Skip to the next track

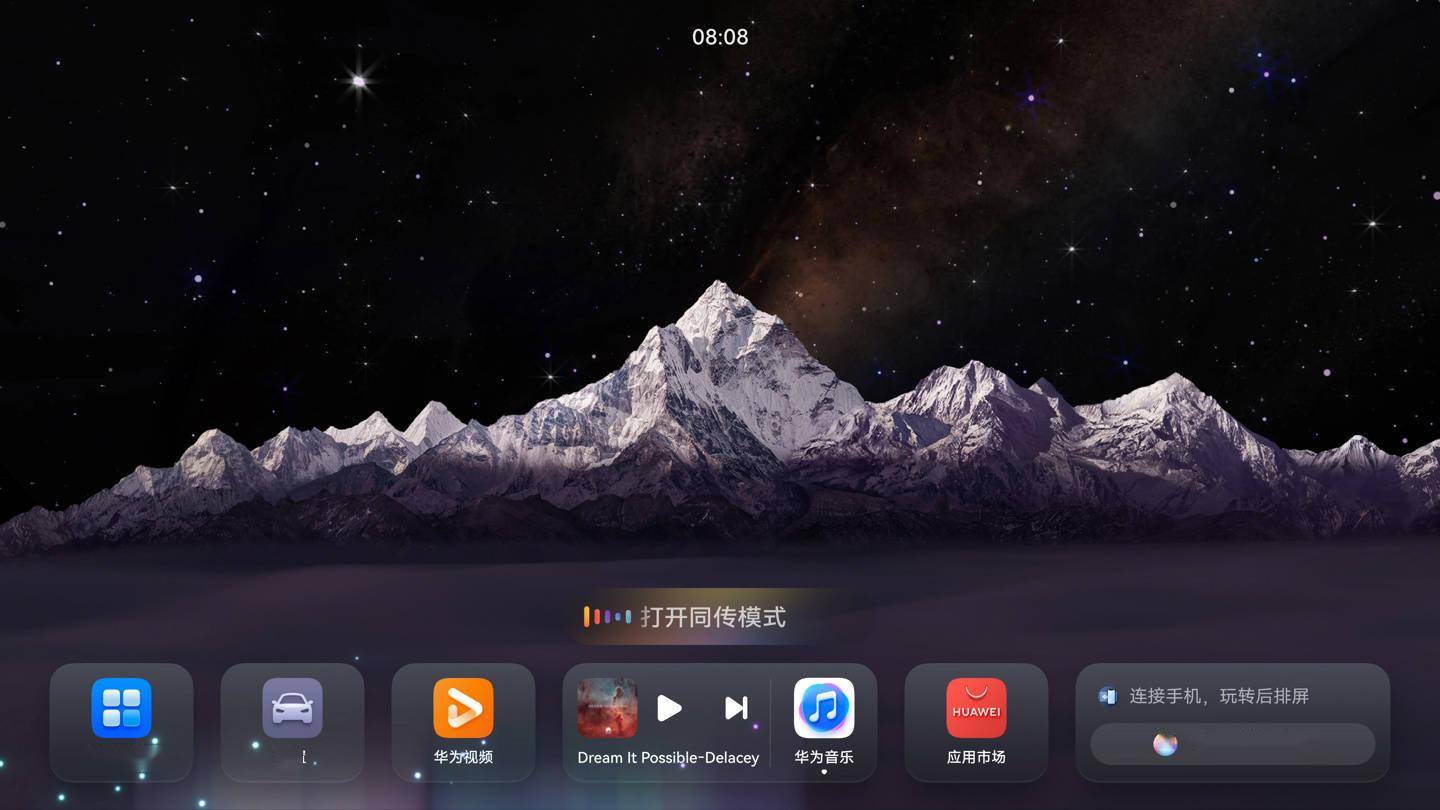pos(736,708)
